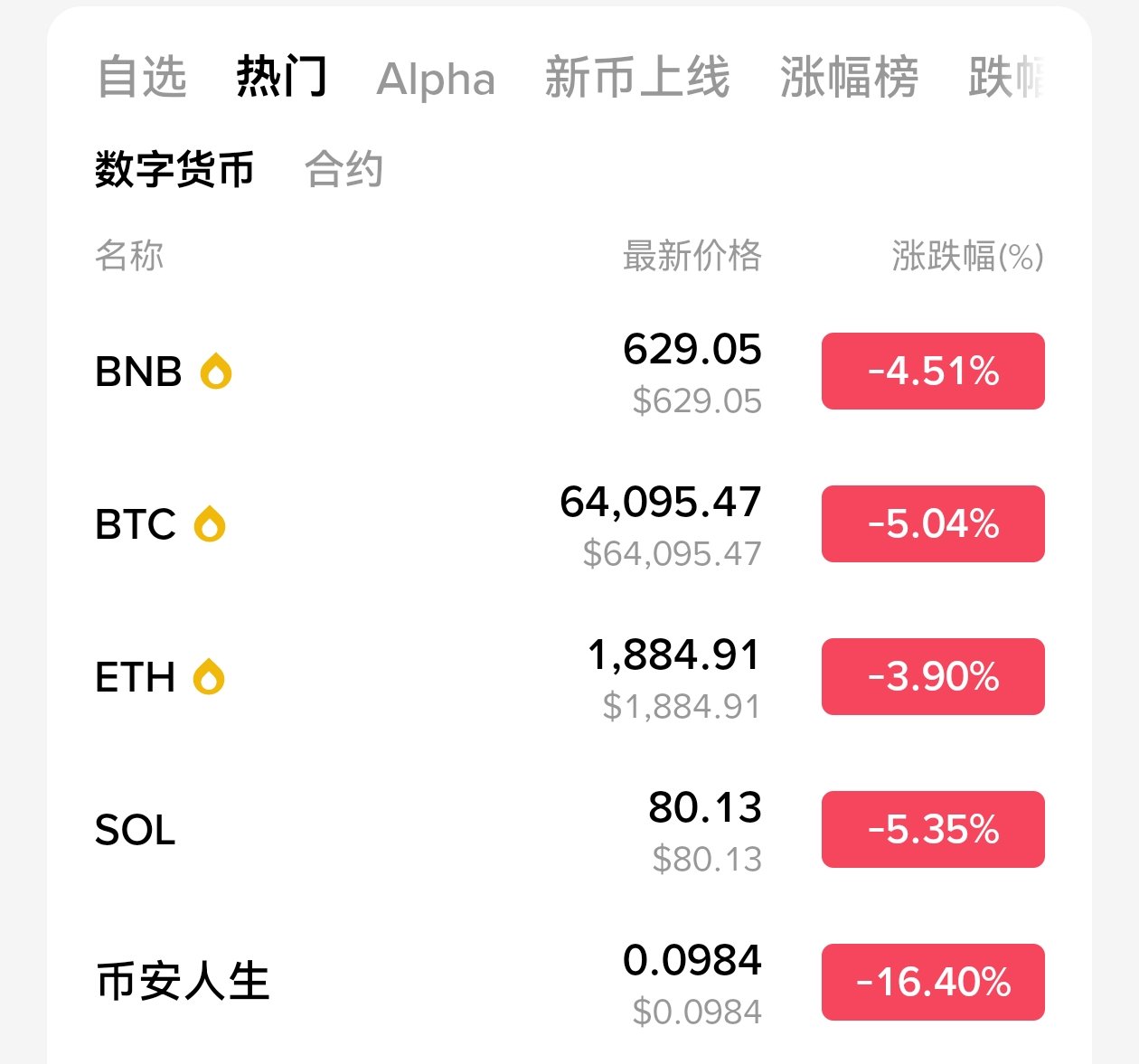Select the 热门 tab

click(281, 78)
